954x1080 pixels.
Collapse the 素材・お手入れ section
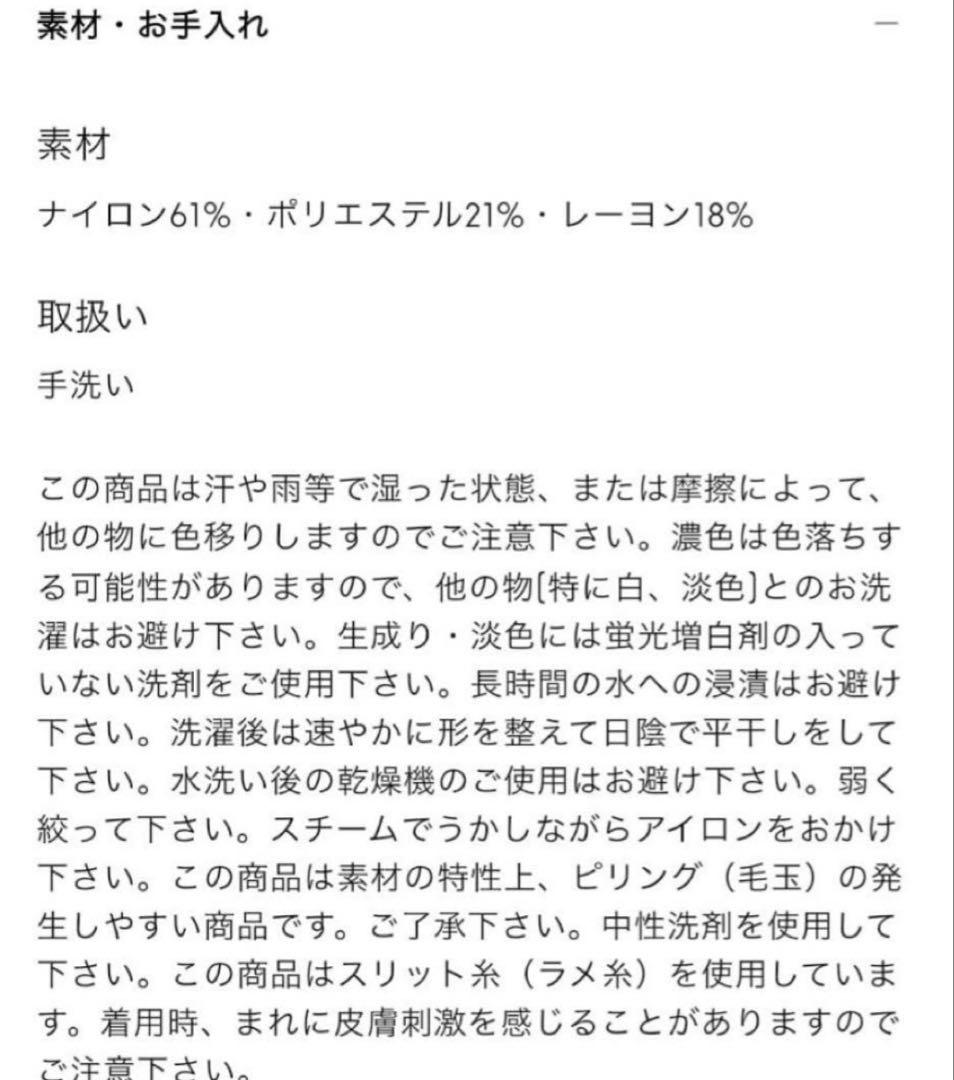[886, 23]
